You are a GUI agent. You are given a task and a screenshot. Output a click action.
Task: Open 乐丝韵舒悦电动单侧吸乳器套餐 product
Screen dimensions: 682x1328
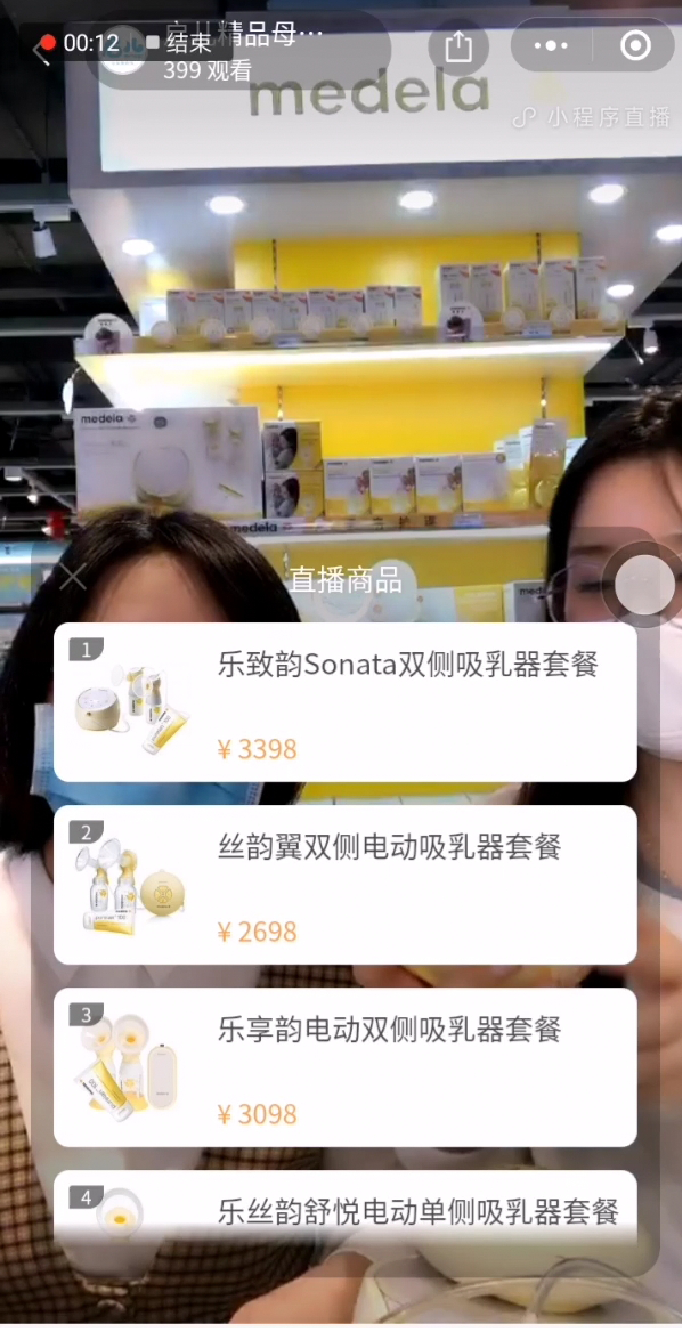pyautogui.click(x=345, y=1212)
